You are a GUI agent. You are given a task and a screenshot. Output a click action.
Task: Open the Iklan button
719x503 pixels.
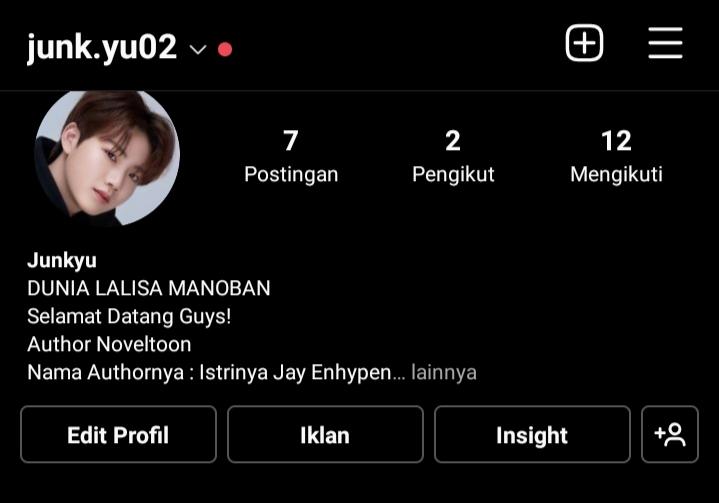point(325,435)
